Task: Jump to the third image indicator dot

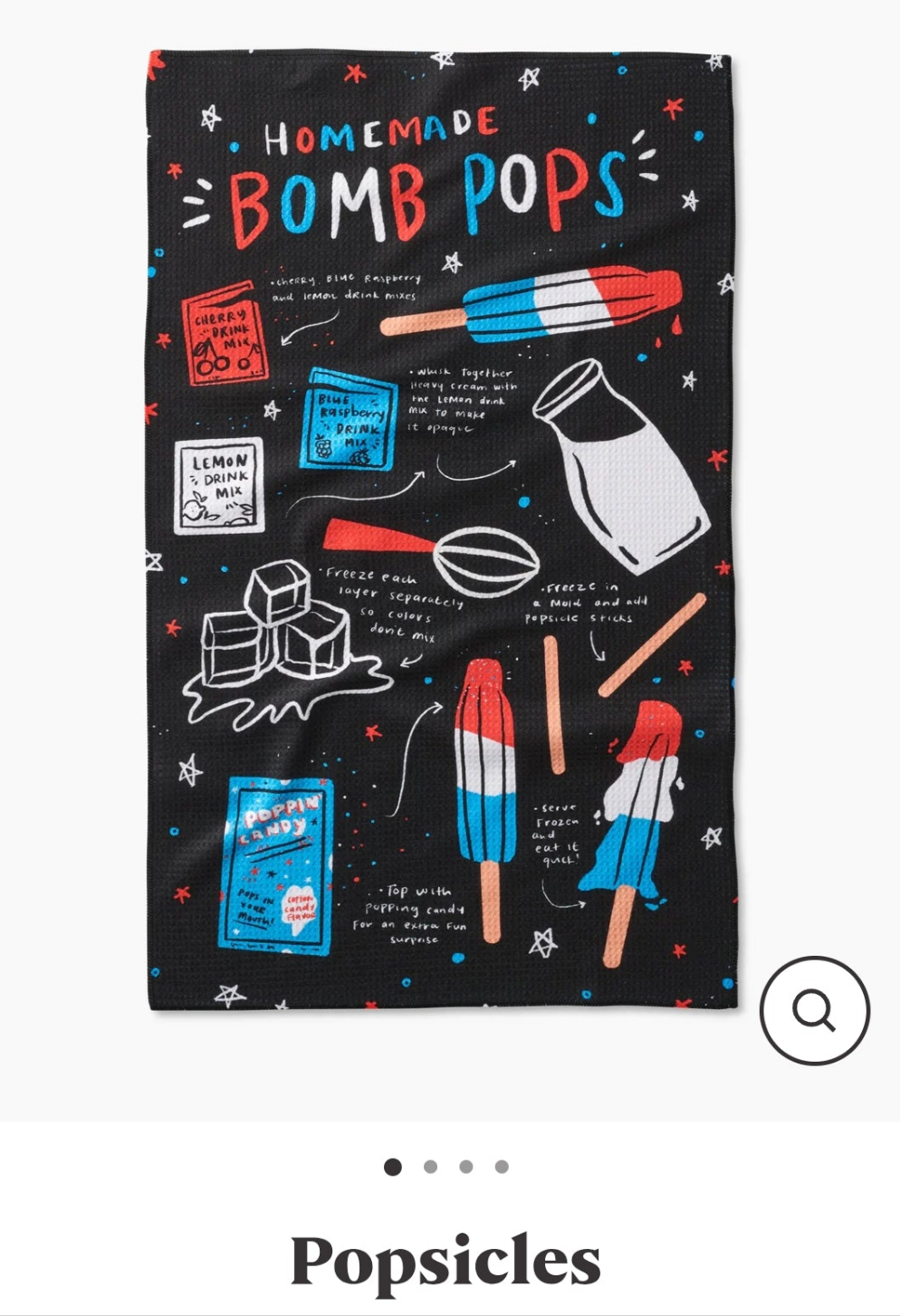Action: [x=465, y=1167]
